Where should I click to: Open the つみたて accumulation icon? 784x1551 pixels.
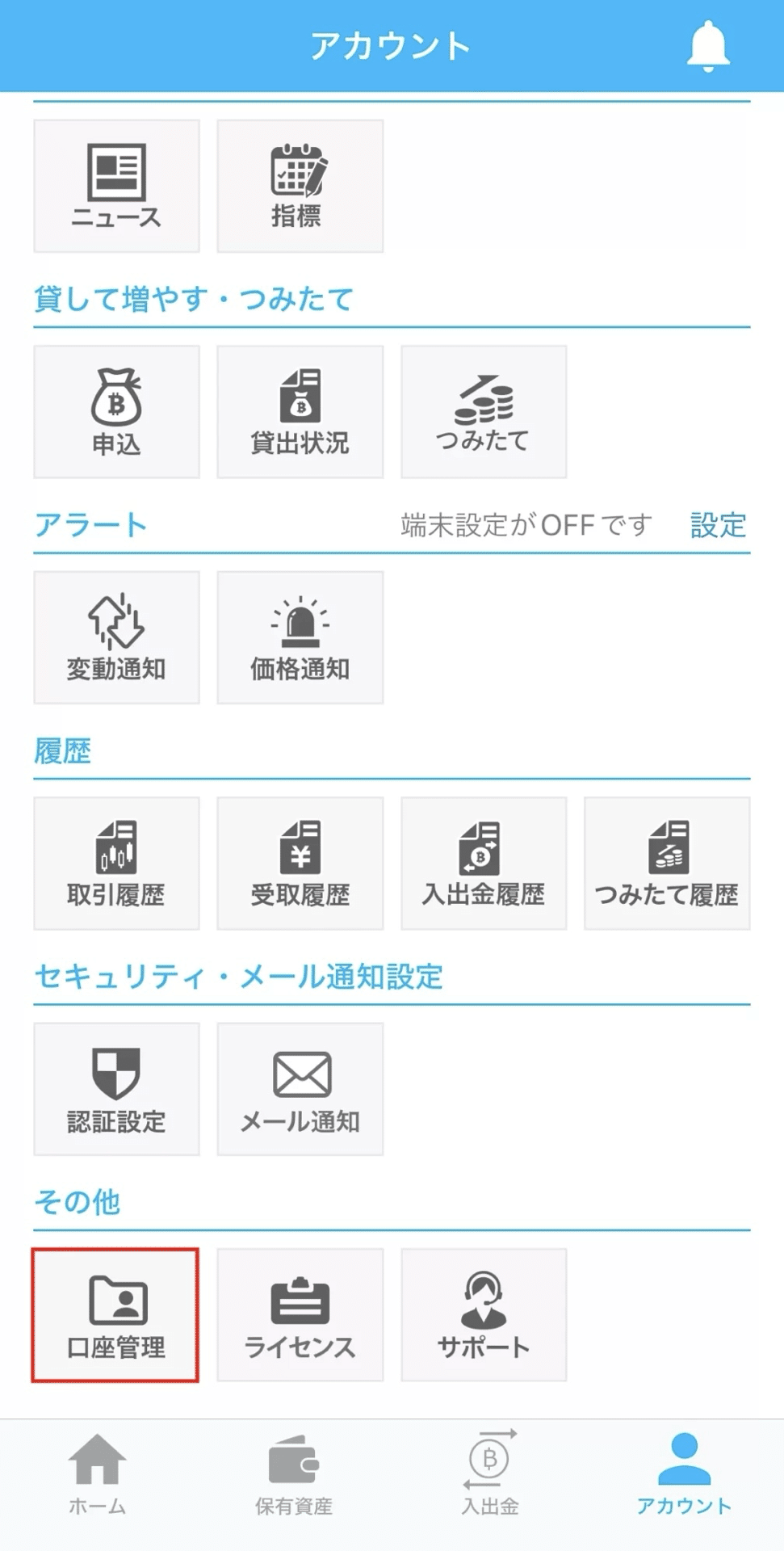click(x=484, y=410)
